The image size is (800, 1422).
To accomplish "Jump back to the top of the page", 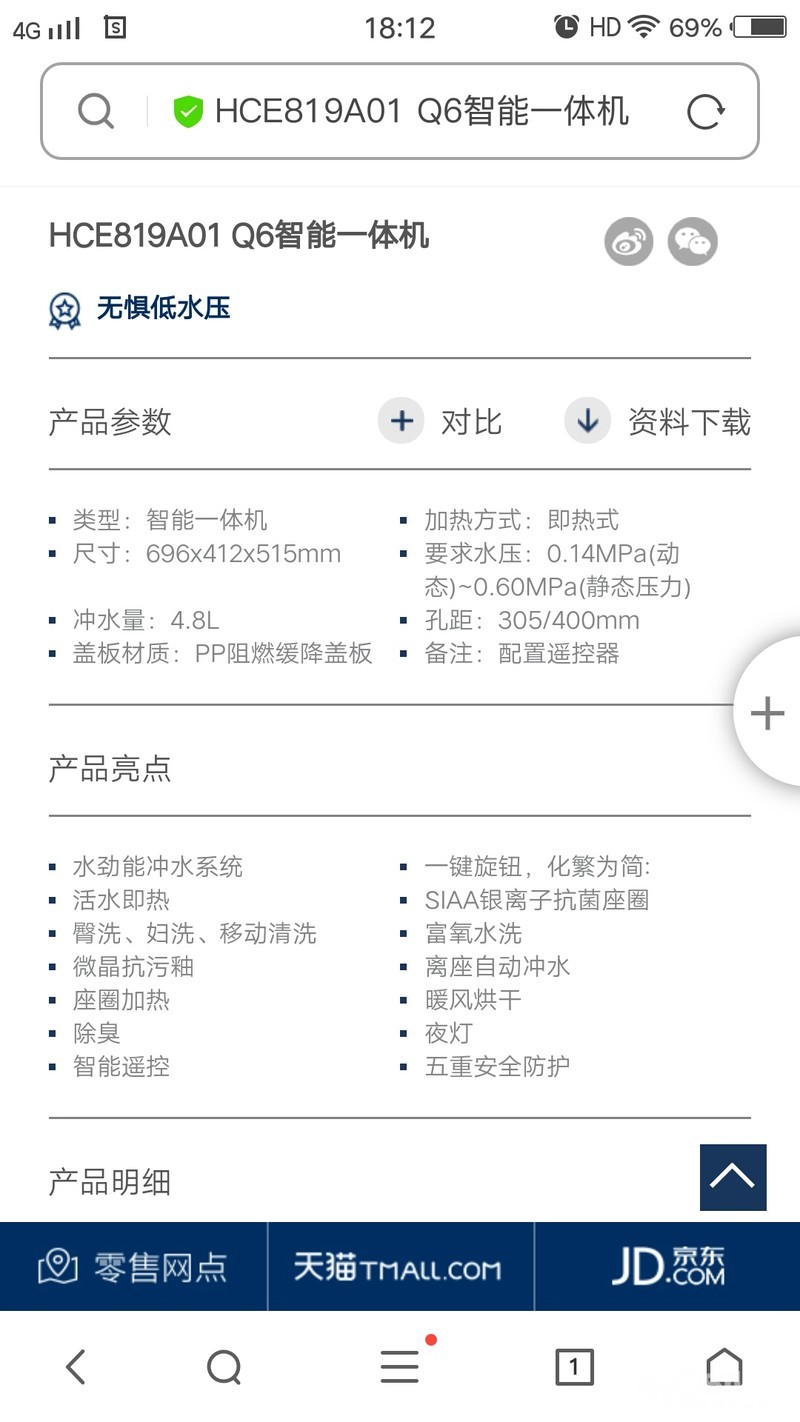I will [733, 1177].
